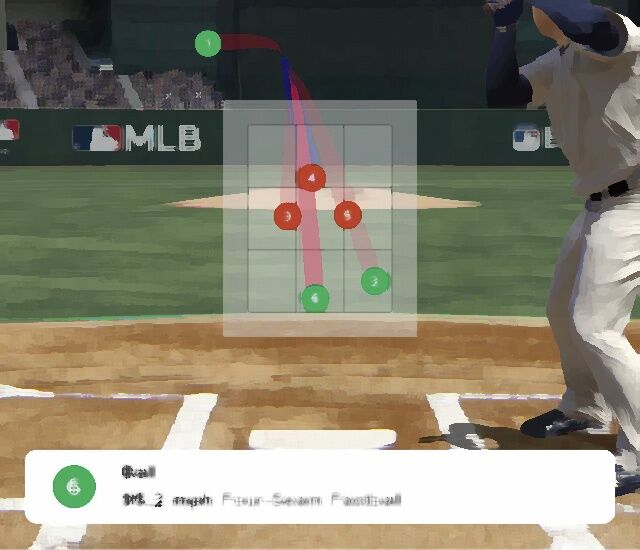This screenshot has width=640, height=550.
Task: Open the pitch 6 Four-Seam Fastball card
Action: 320,487
